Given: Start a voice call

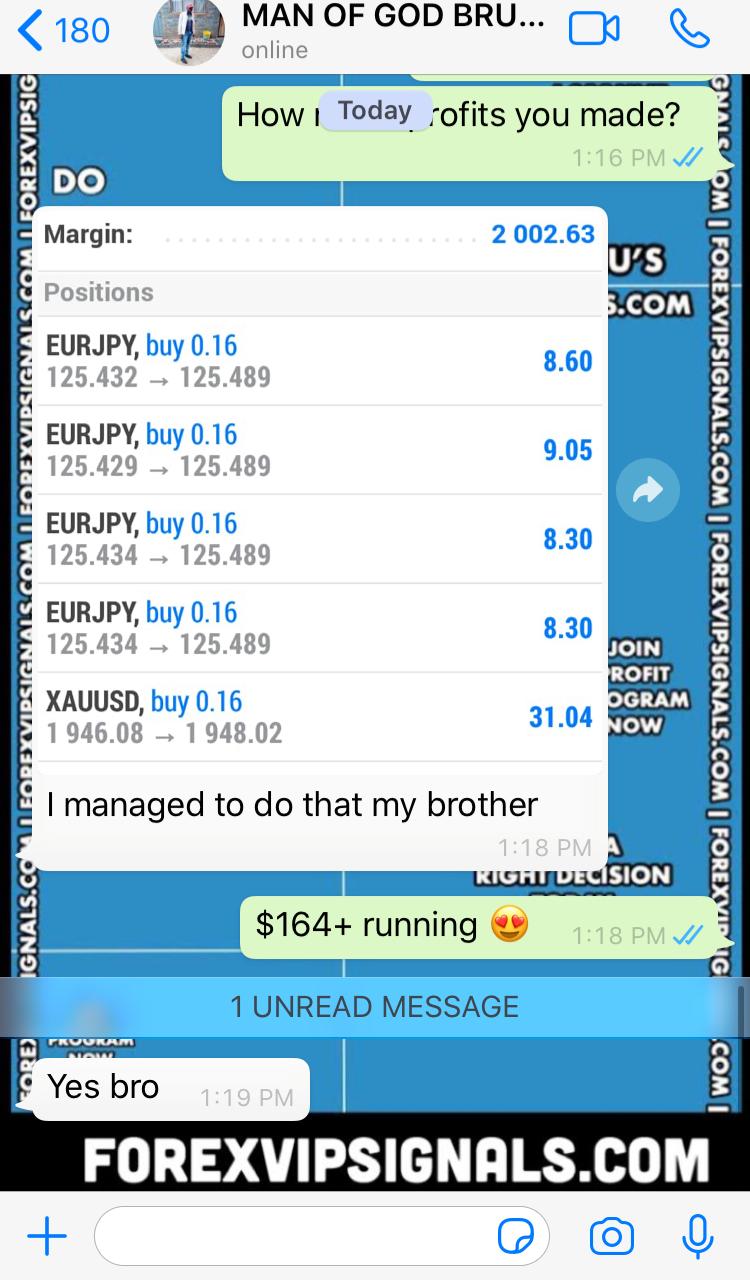Looking at the screenshot, I should point(689,30).
